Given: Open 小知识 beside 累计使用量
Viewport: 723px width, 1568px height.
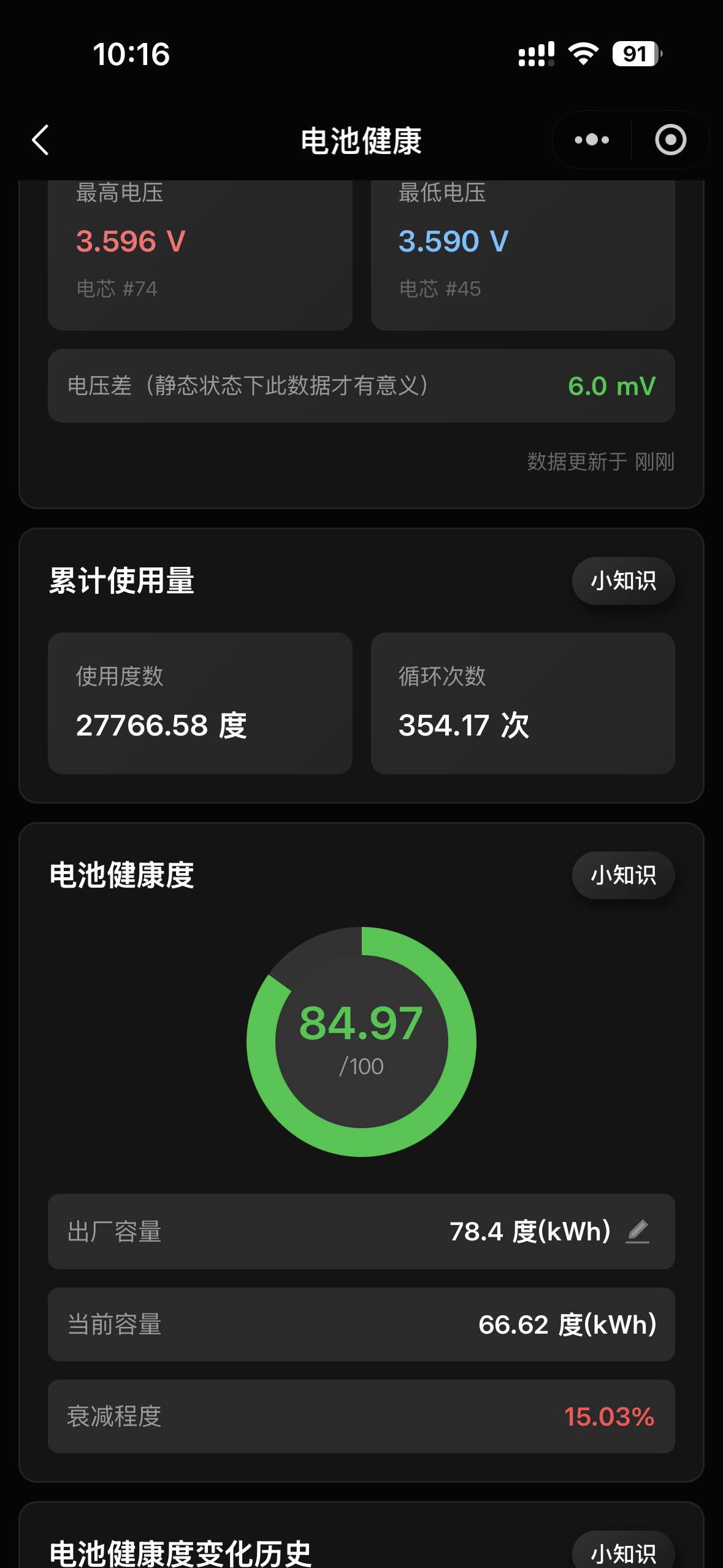Looking at the screenshot, I should click(623, 580).
